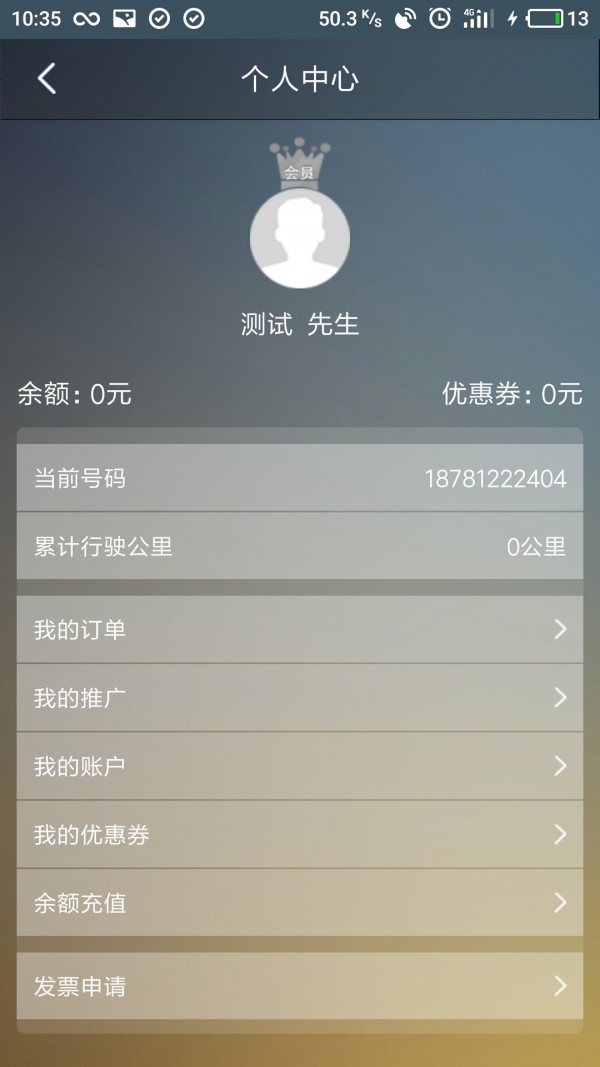Select 余额充值 to top up balance
The width and height of the screenshot is (600, 1067).
coord(300,903)
